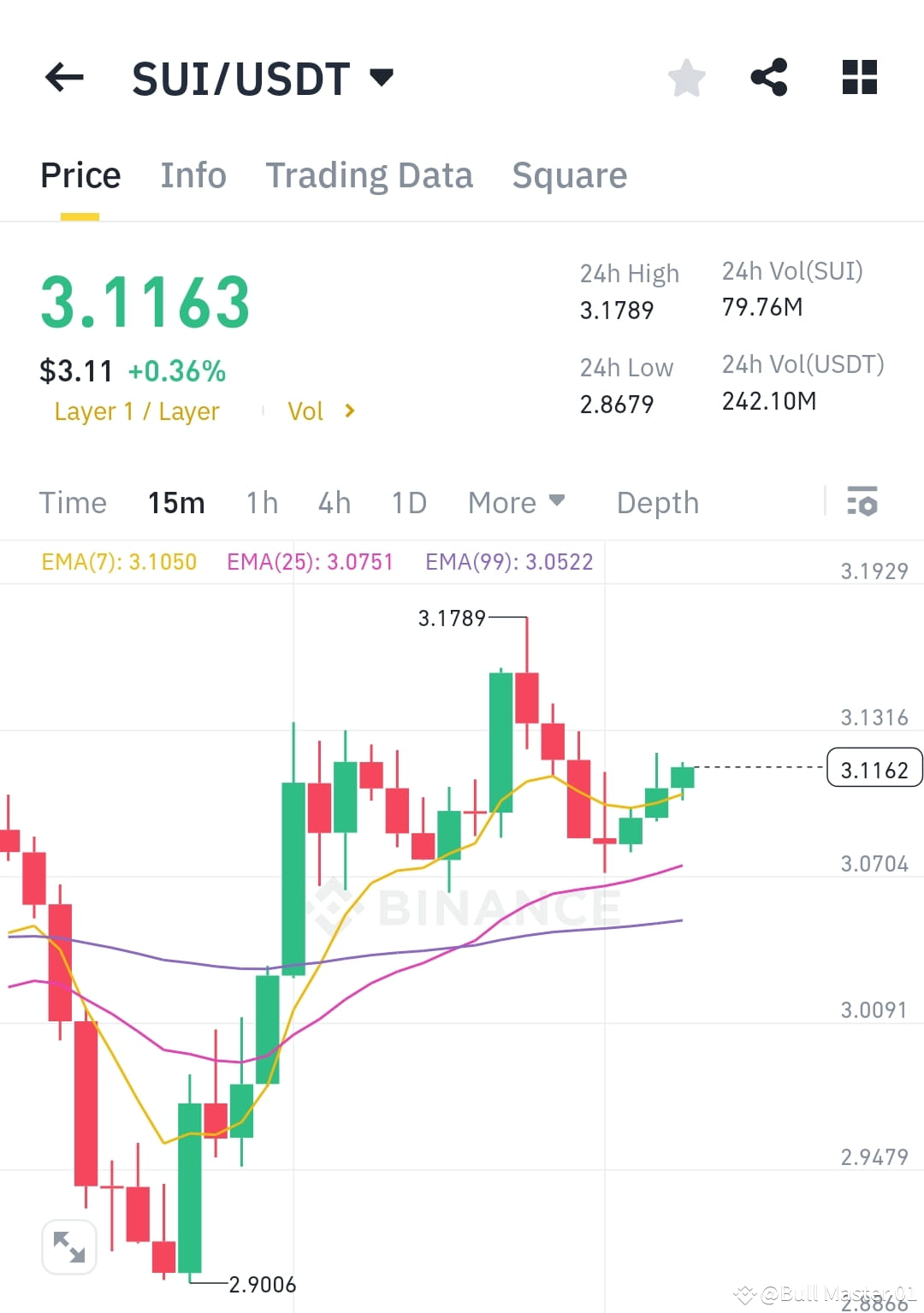Open the More timeframes dropdown
Image resolution: width=924 pixels, height=1313 pixels.
[516, 503]
